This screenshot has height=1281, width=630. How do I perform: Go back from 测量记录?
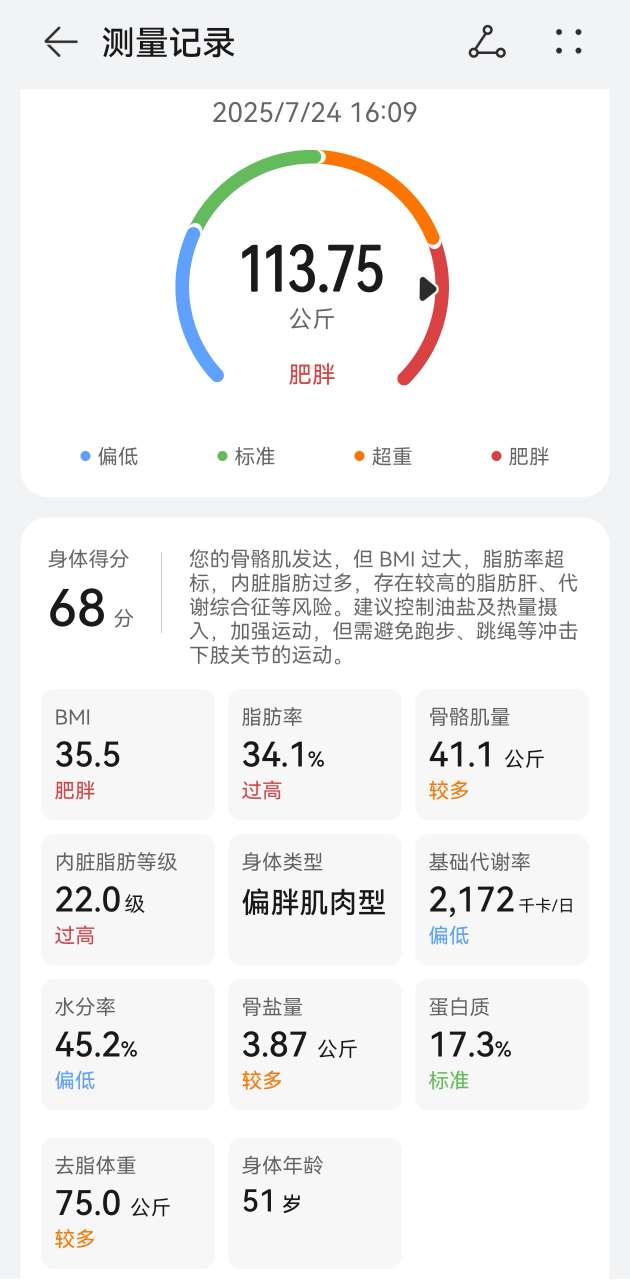(x=60, y=42)
